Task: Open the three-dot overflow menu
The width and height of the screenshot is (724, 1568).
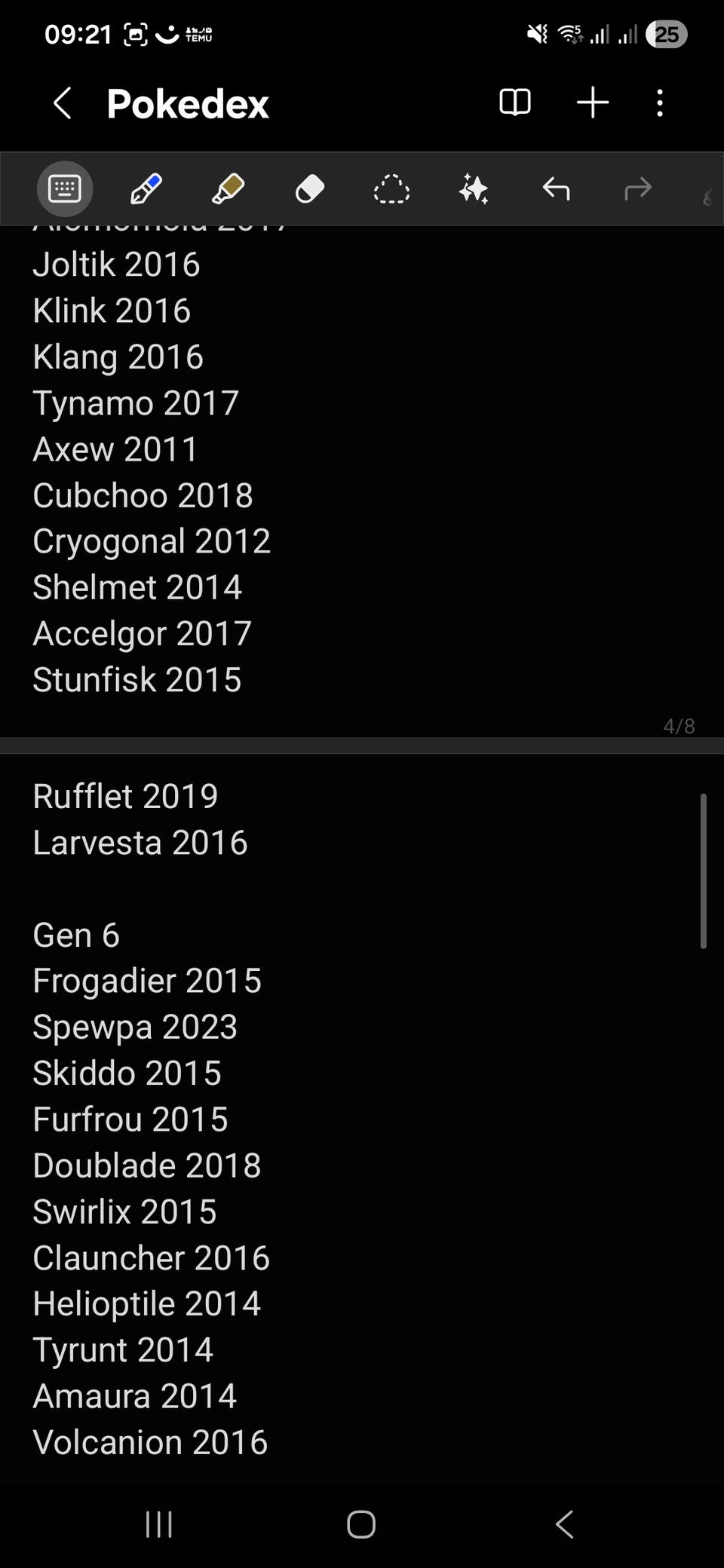Action: (x=660, y=103)
